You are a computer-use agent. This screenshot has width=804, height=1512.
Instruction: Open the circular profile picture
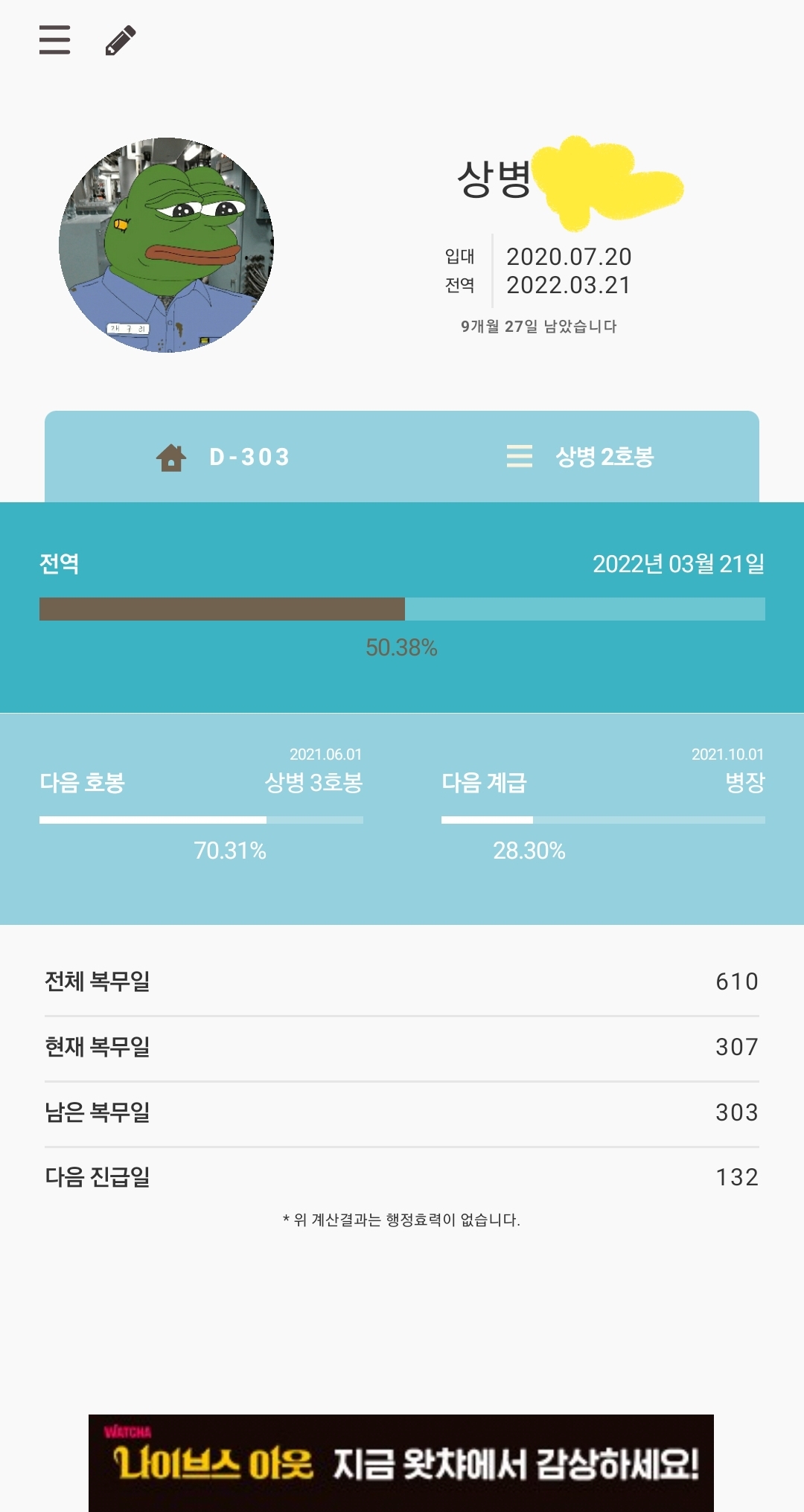(166, 245)
